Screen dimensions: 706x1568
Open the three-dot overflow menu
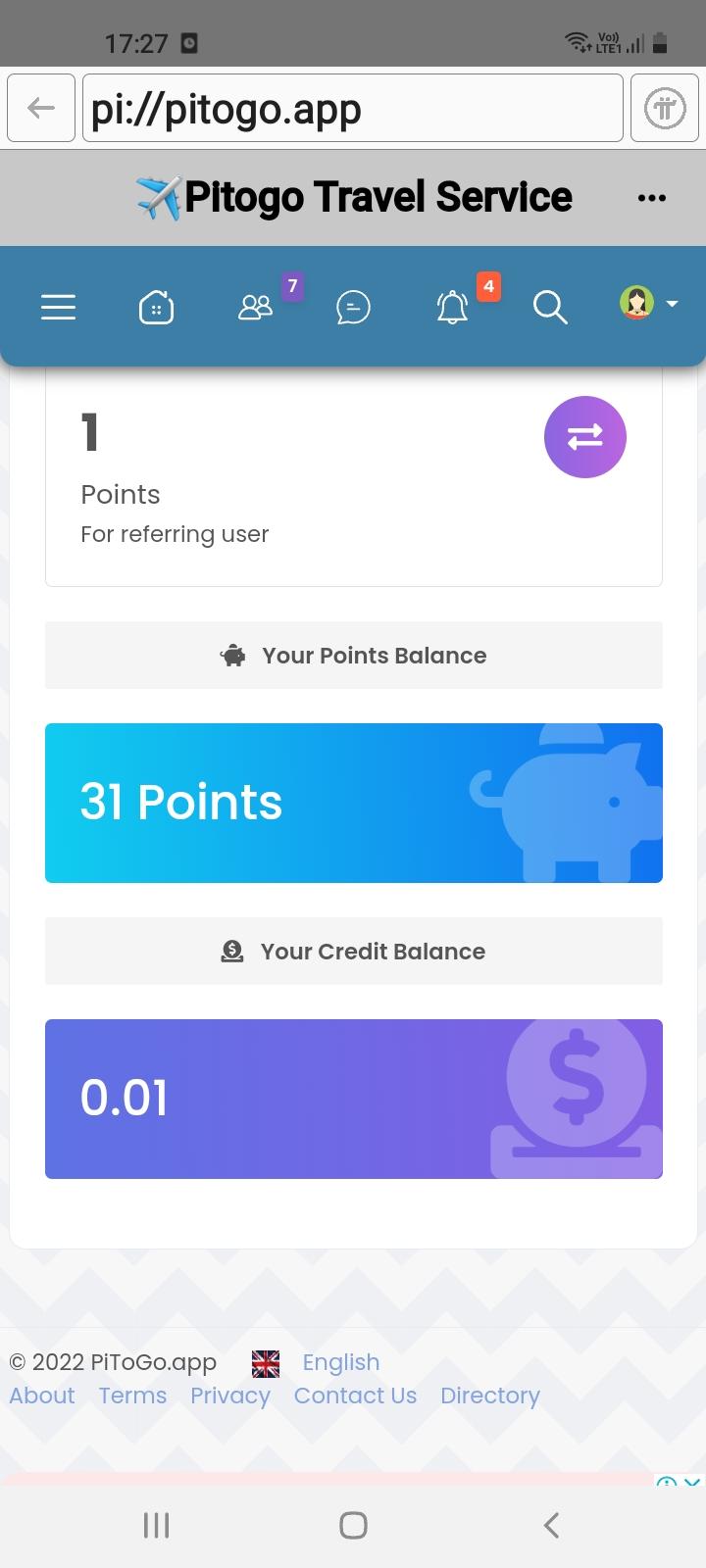tap(651, 198)
